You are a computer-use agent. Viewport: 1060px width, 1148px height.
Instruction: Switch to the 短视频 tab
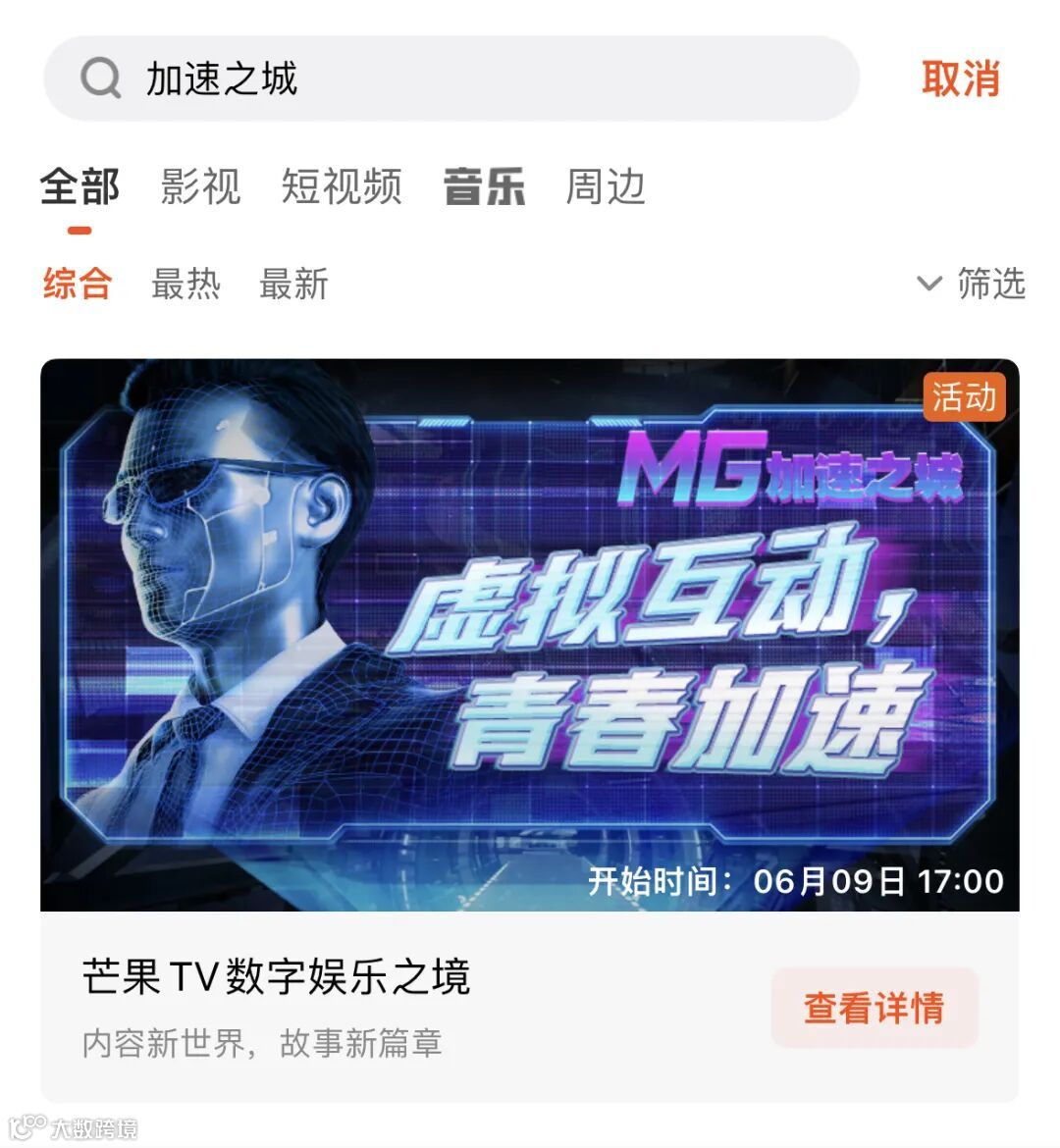click(342, 186)
